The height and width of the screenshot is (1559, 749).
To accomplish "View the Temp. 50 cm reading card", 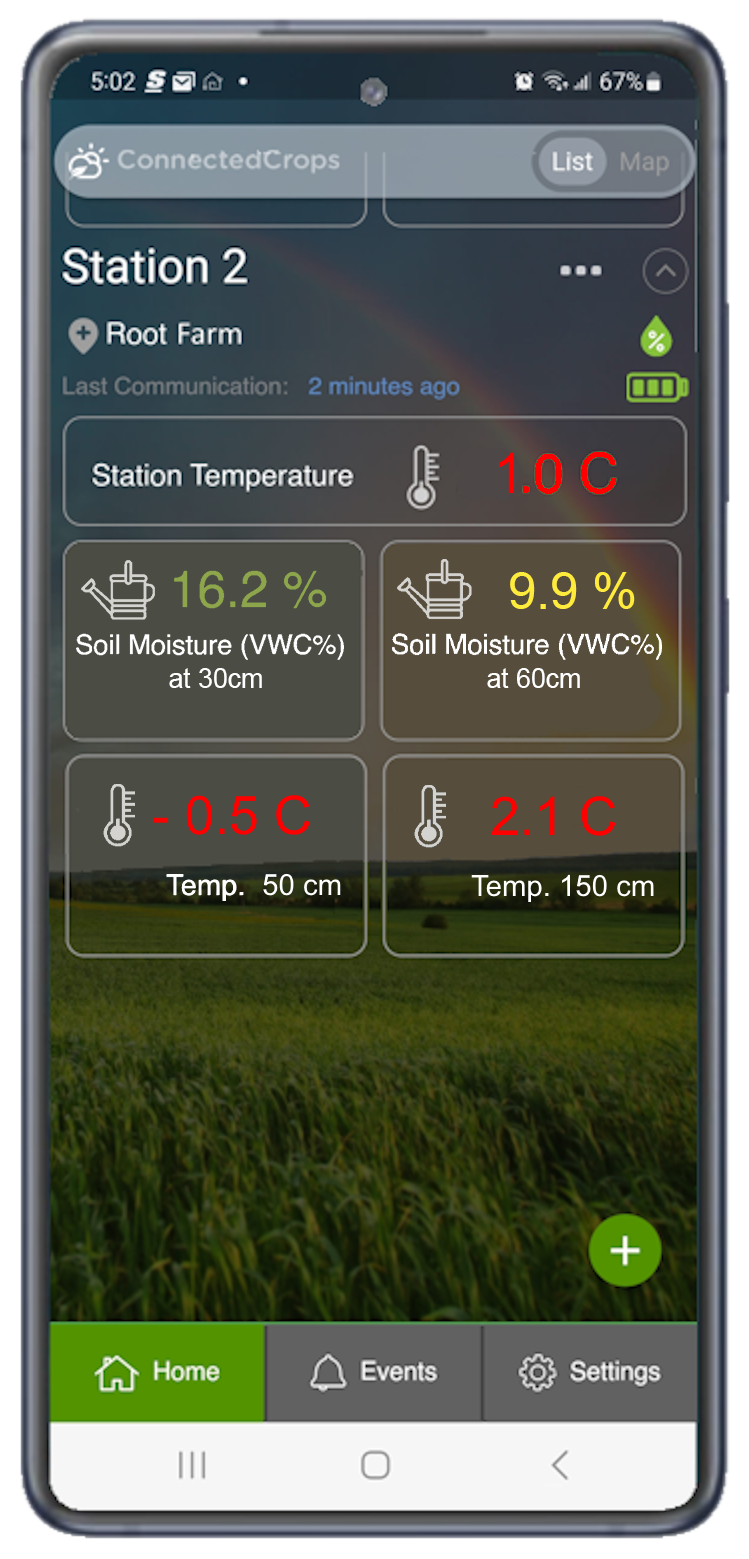I will (x=215, y=855).
